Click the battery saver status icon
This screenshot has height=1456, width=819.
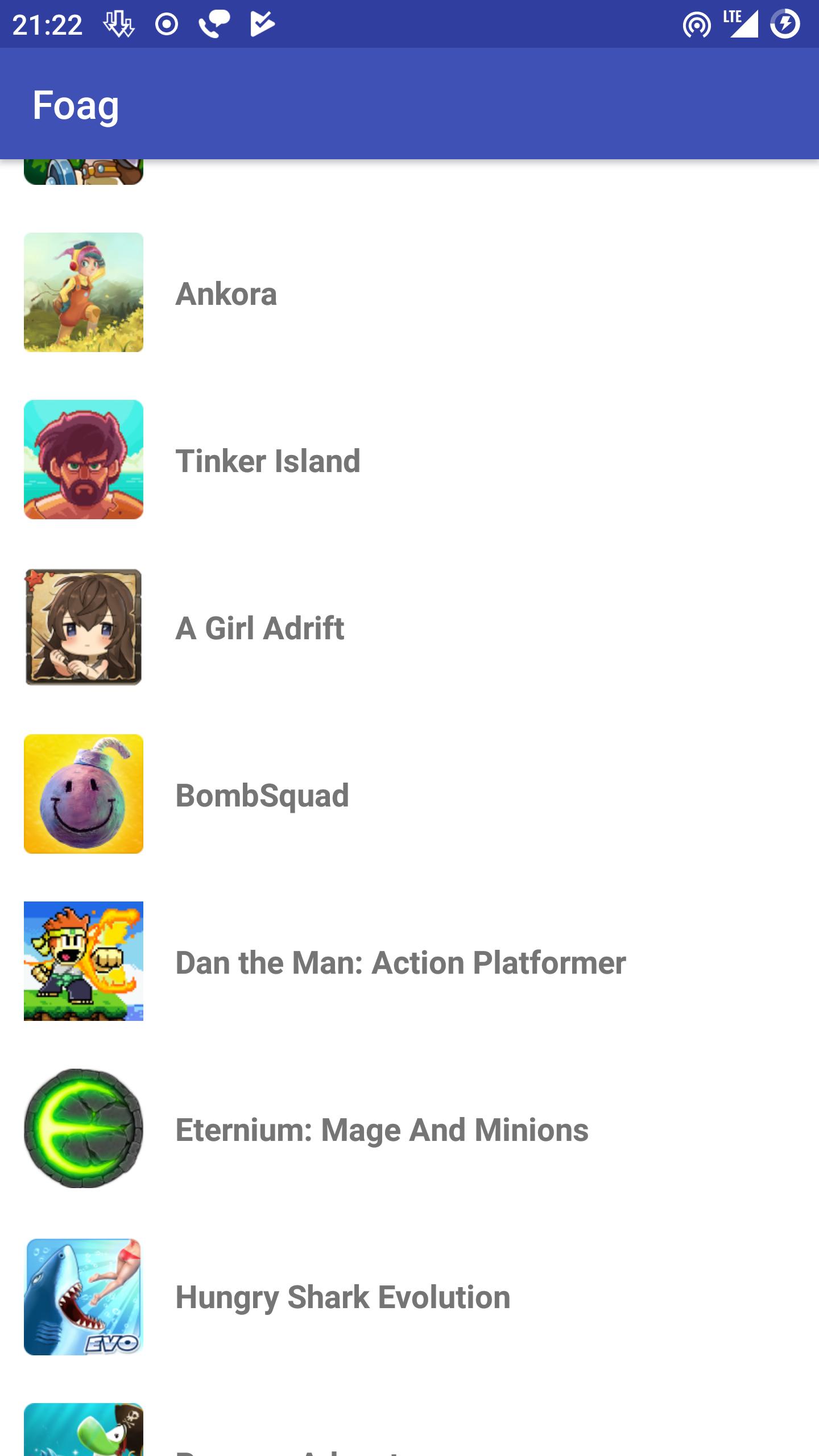785,23
